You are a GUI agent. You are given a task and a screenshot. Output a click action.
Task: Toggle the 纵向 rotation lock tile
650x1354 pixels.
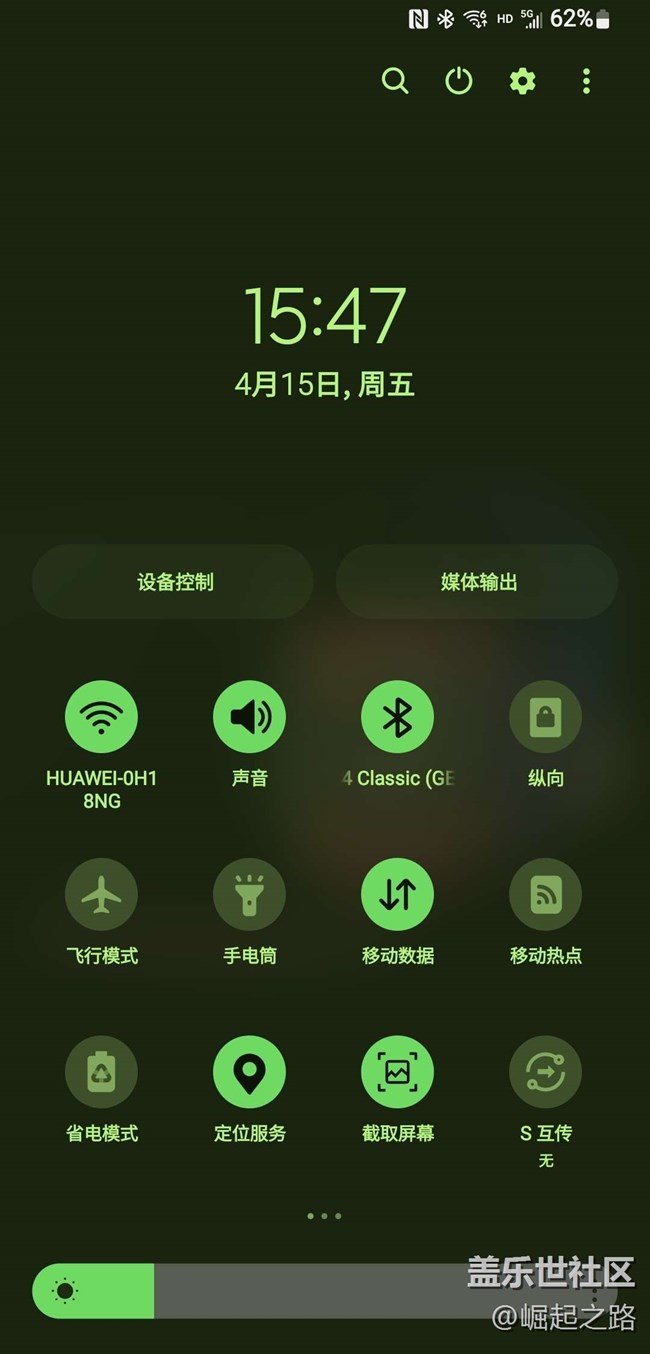point(545,717)
